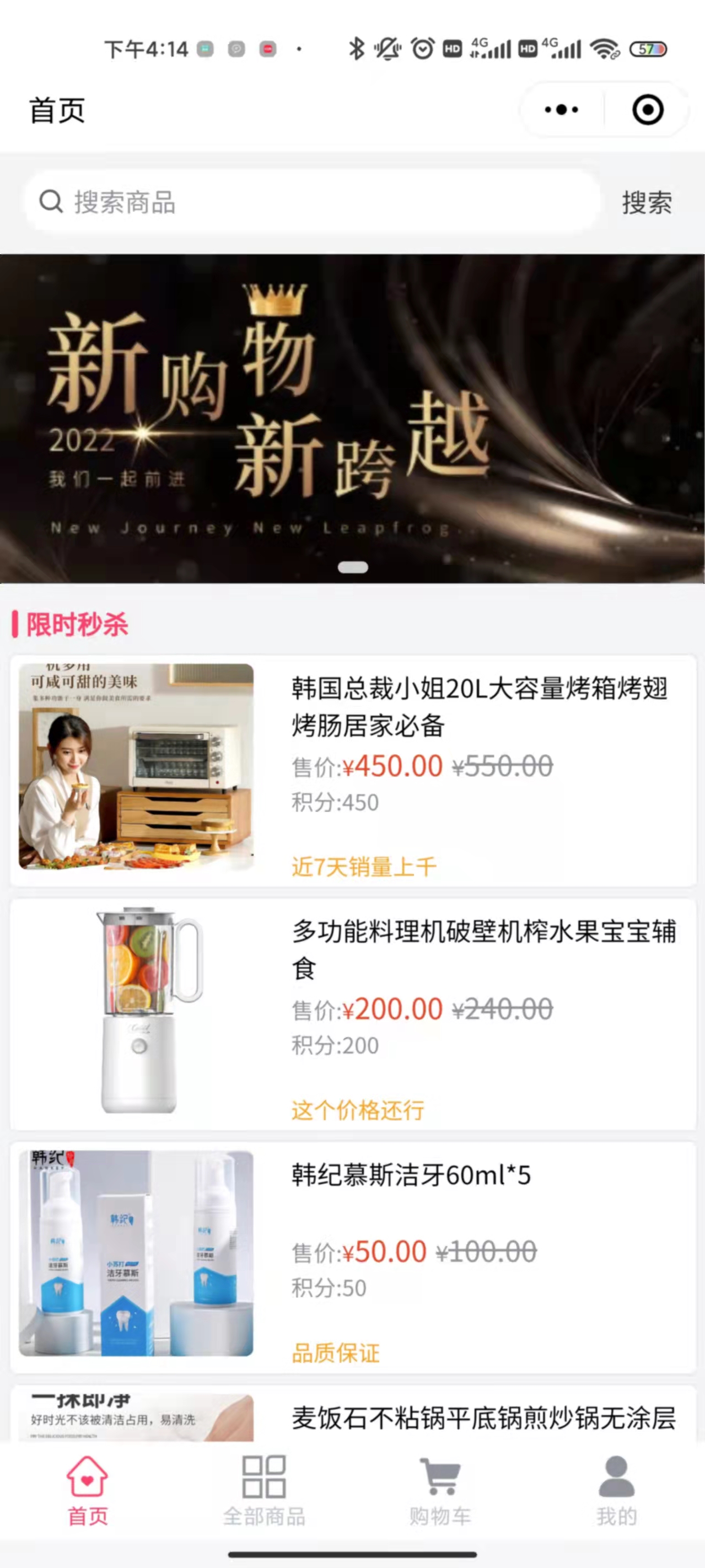
Task: Open the mini program more options menu
Action: [x=561, y=110]
